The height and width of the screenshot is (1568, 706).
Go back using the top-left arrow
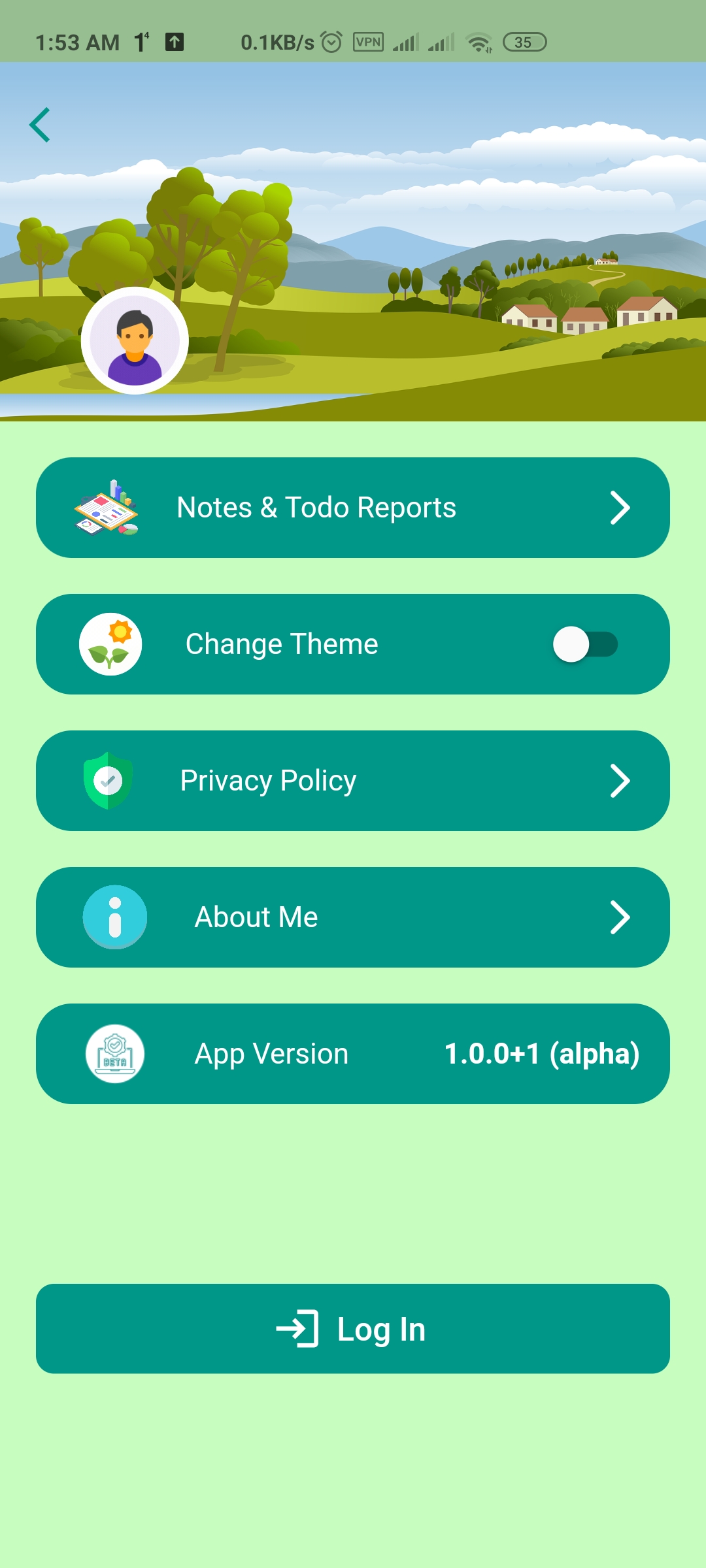click(x=40, y=125)
